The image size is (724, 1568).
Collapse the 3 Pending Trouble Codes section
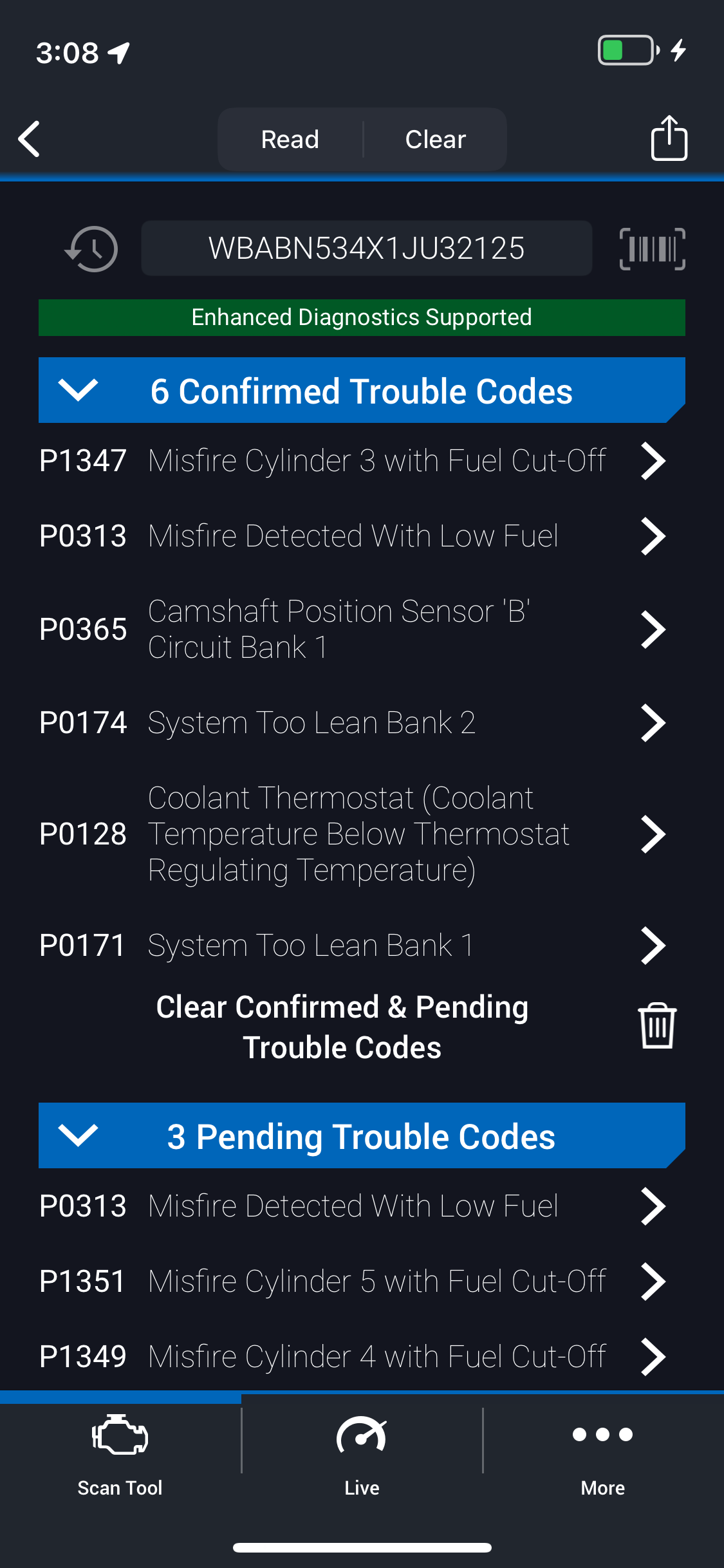tap(78, 1135)
